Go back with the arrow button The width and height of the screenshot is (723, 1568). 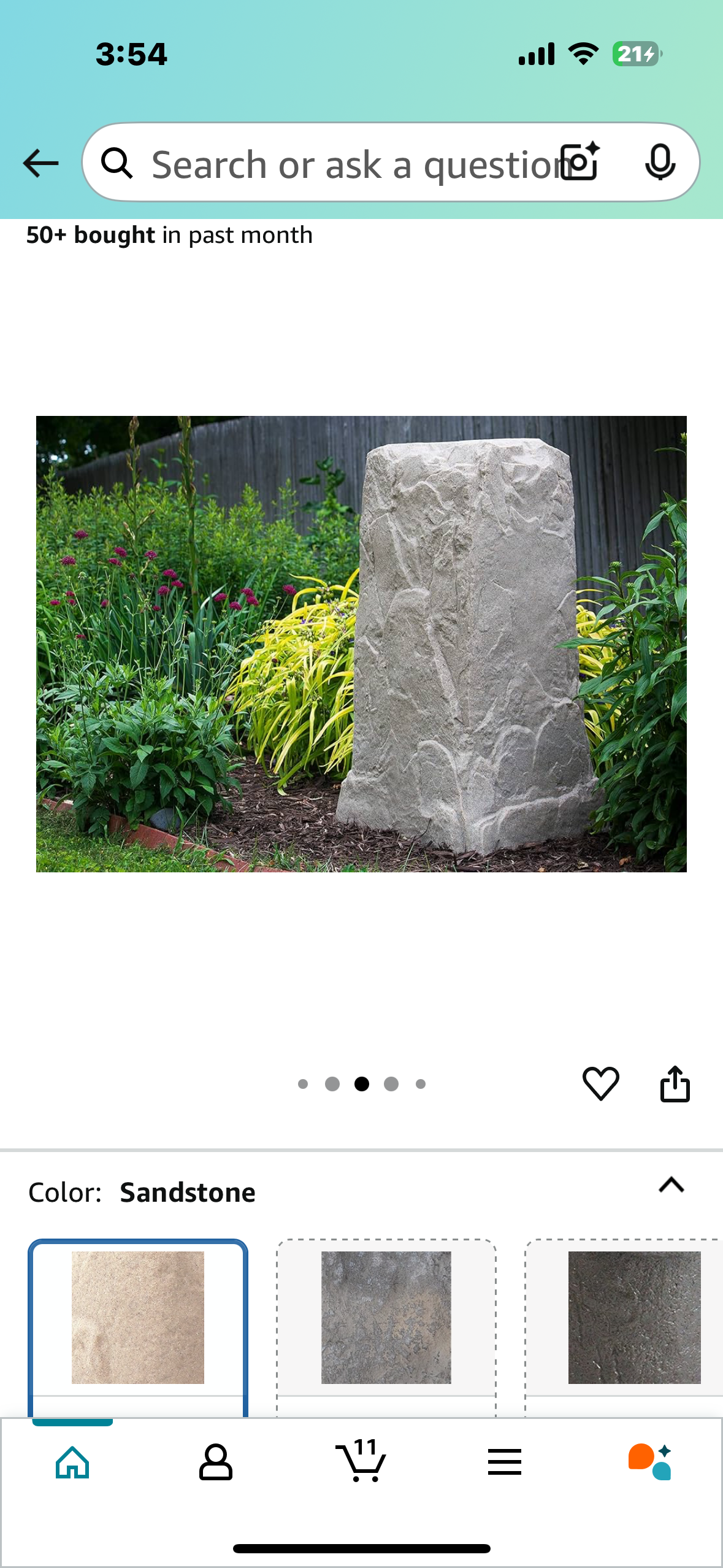tap(40, 163)
